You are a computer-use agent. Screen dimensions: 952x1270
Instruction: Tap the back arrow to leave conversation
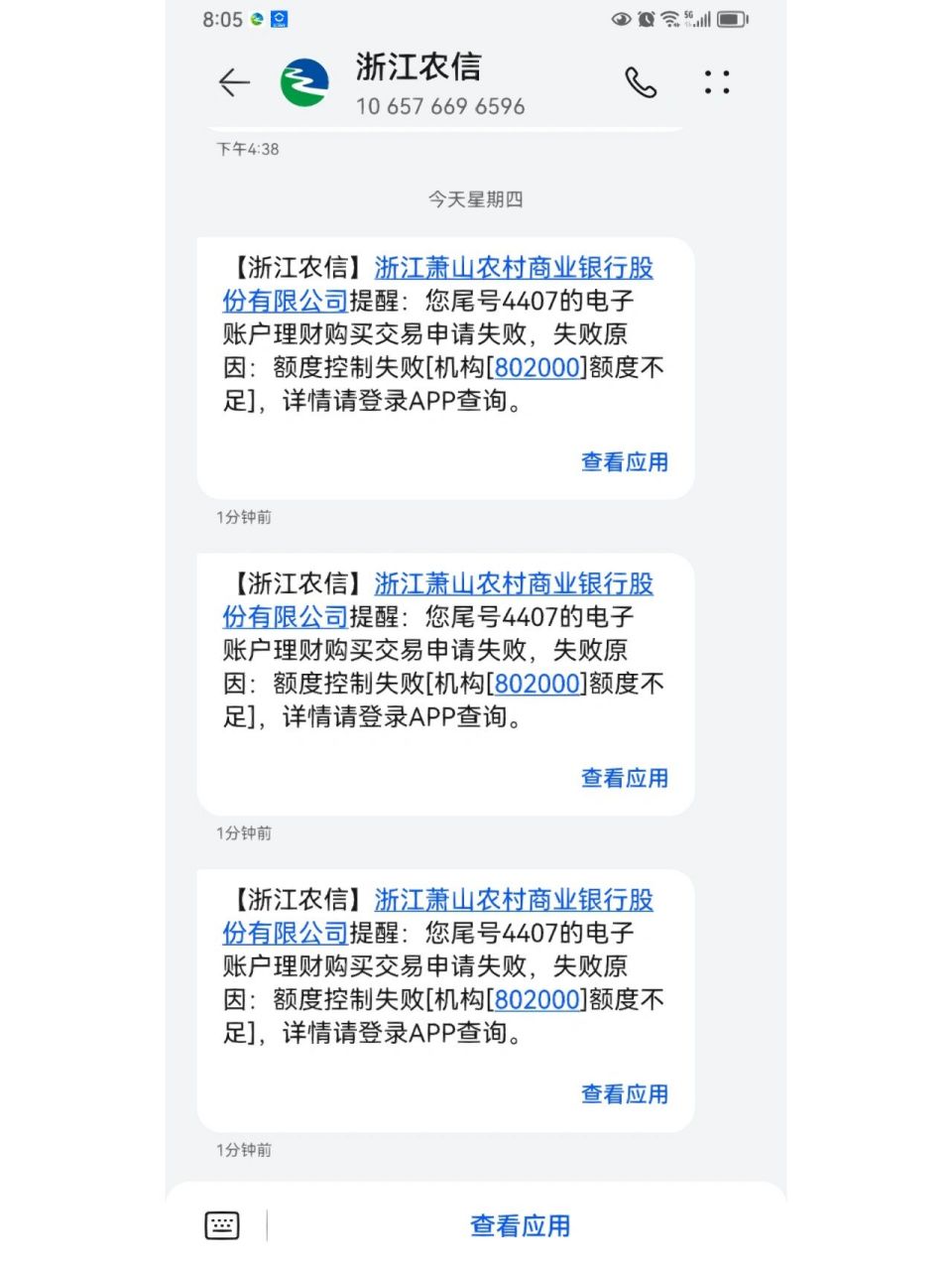tap(233, 84)
